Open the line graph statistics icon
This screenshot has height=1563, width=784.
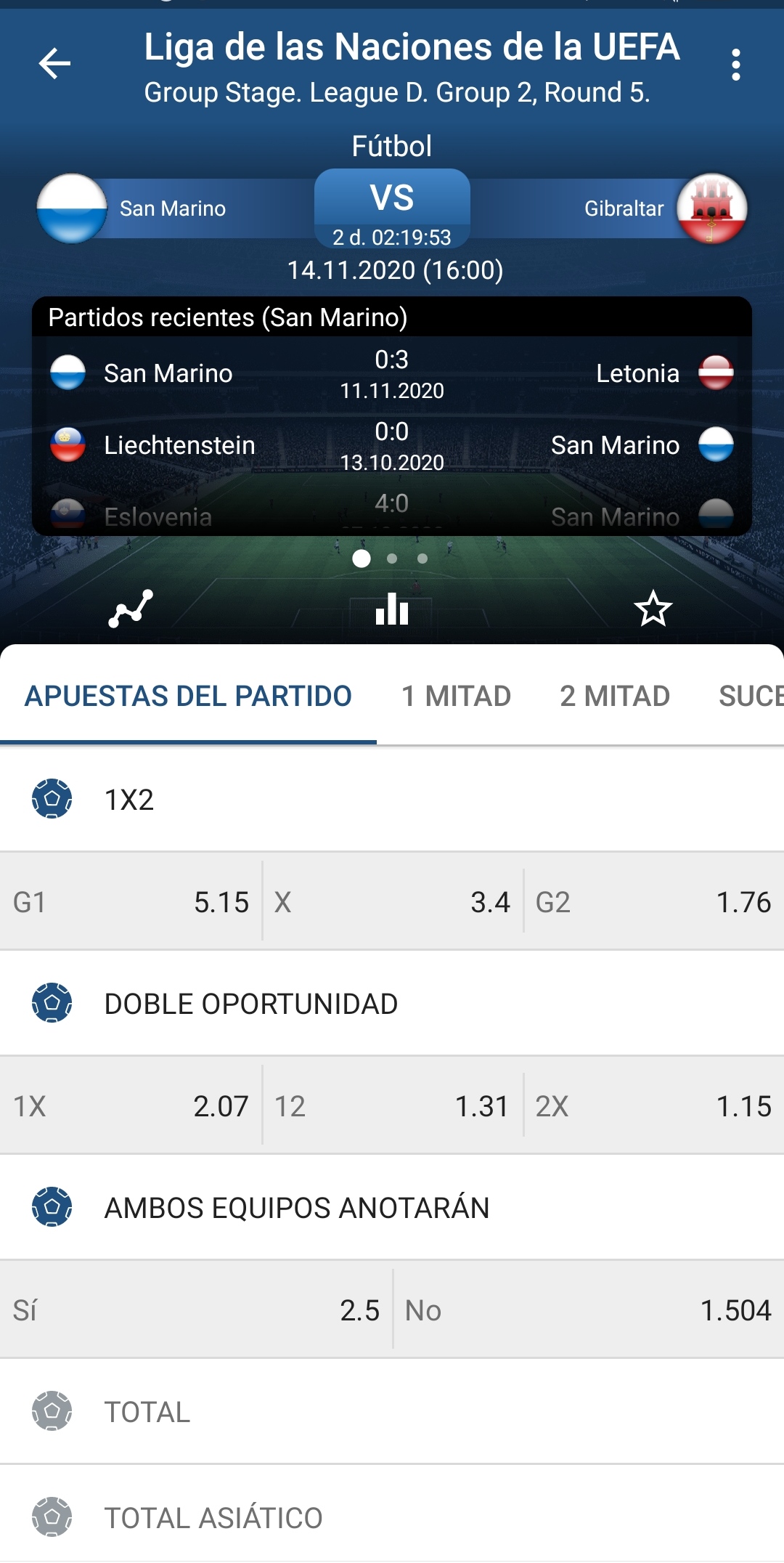(x=131, y=609)
